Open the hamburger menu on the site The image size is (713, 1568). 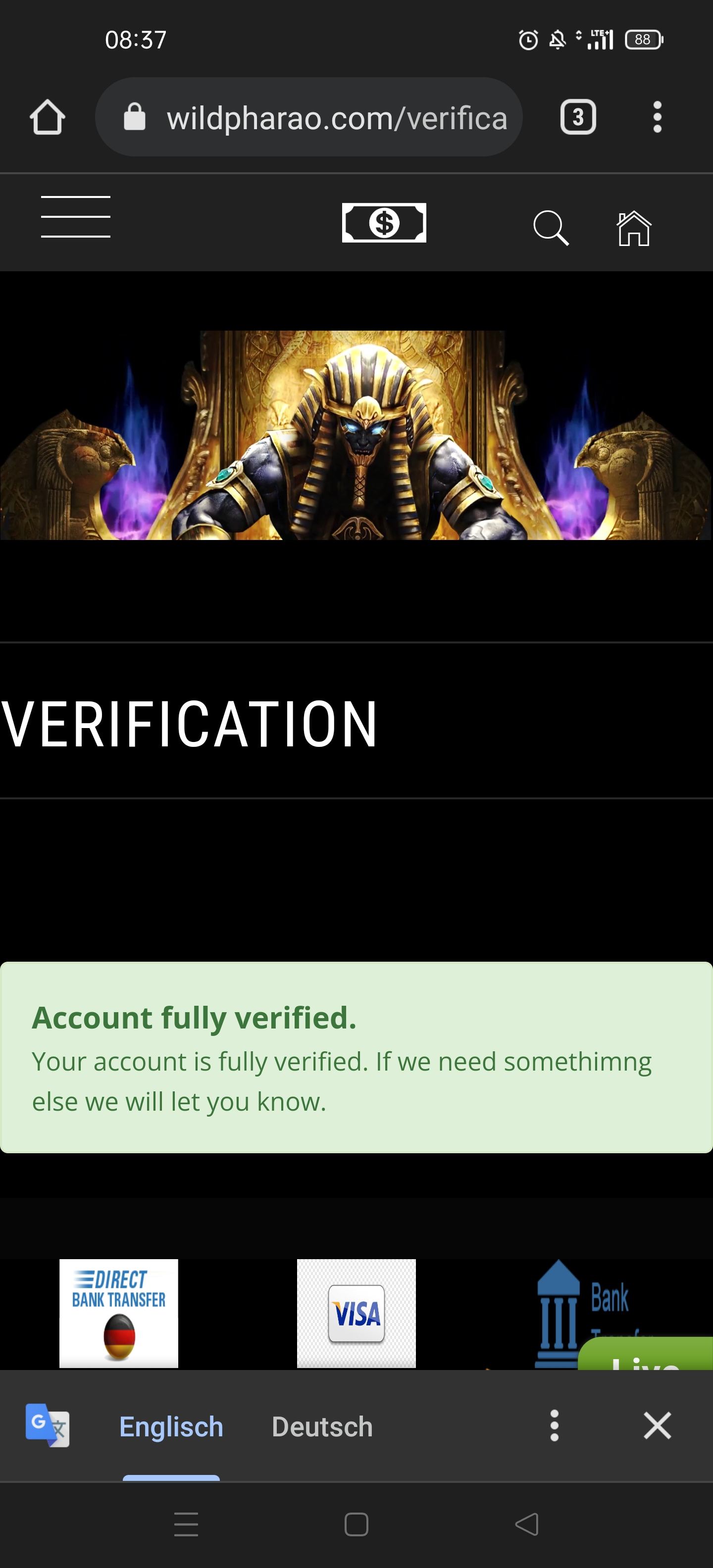(x=75, y=217)
